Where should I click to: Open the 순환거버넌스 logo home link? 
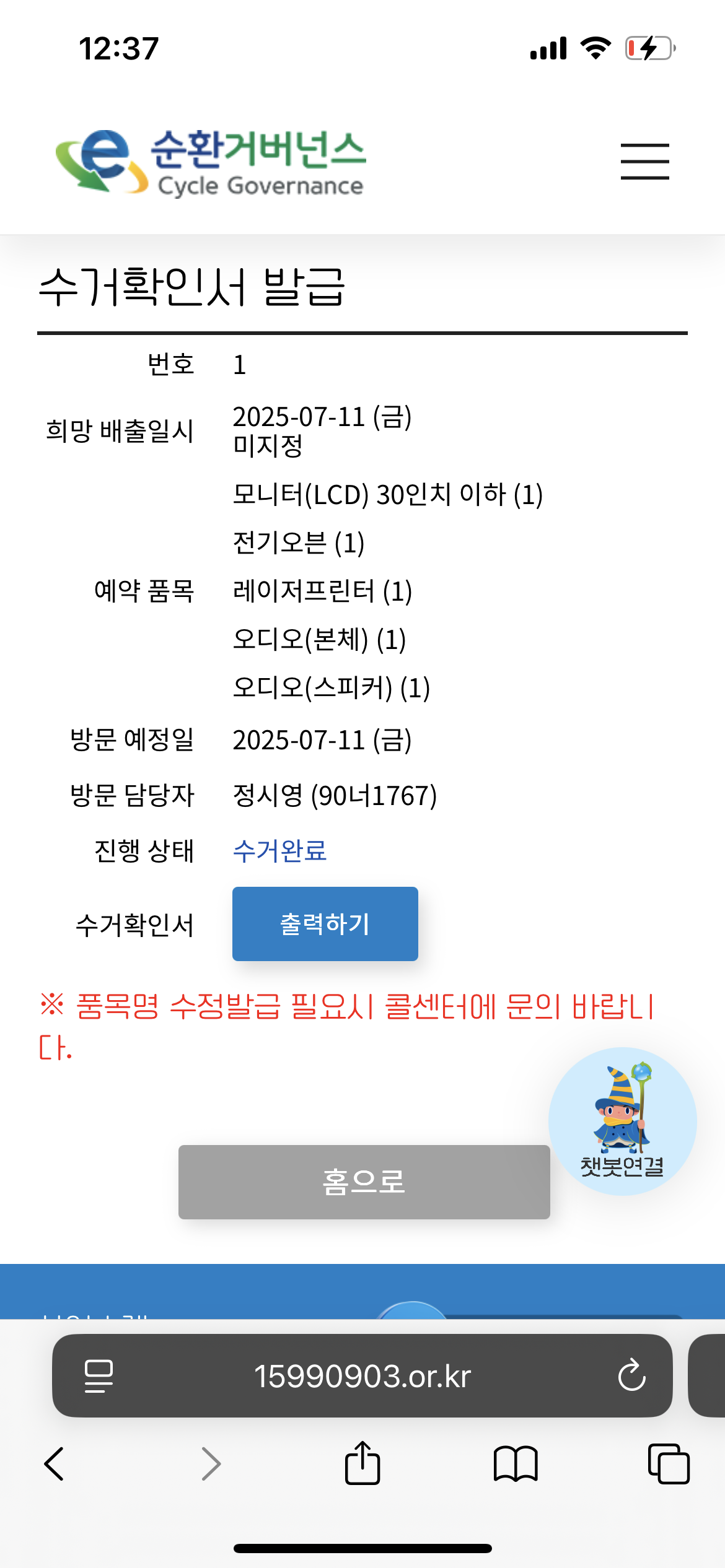(x=211, y=163)
